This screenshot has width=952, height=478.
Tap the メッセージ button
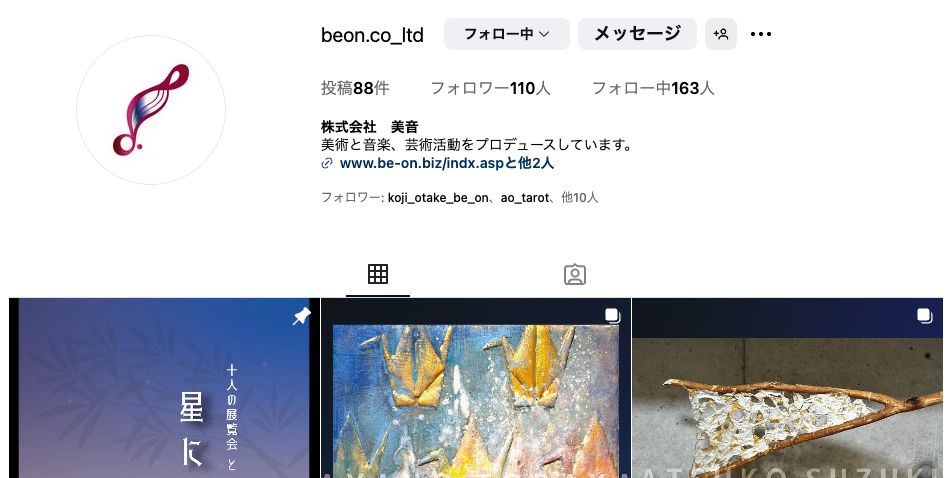click(x=637, y=34)
